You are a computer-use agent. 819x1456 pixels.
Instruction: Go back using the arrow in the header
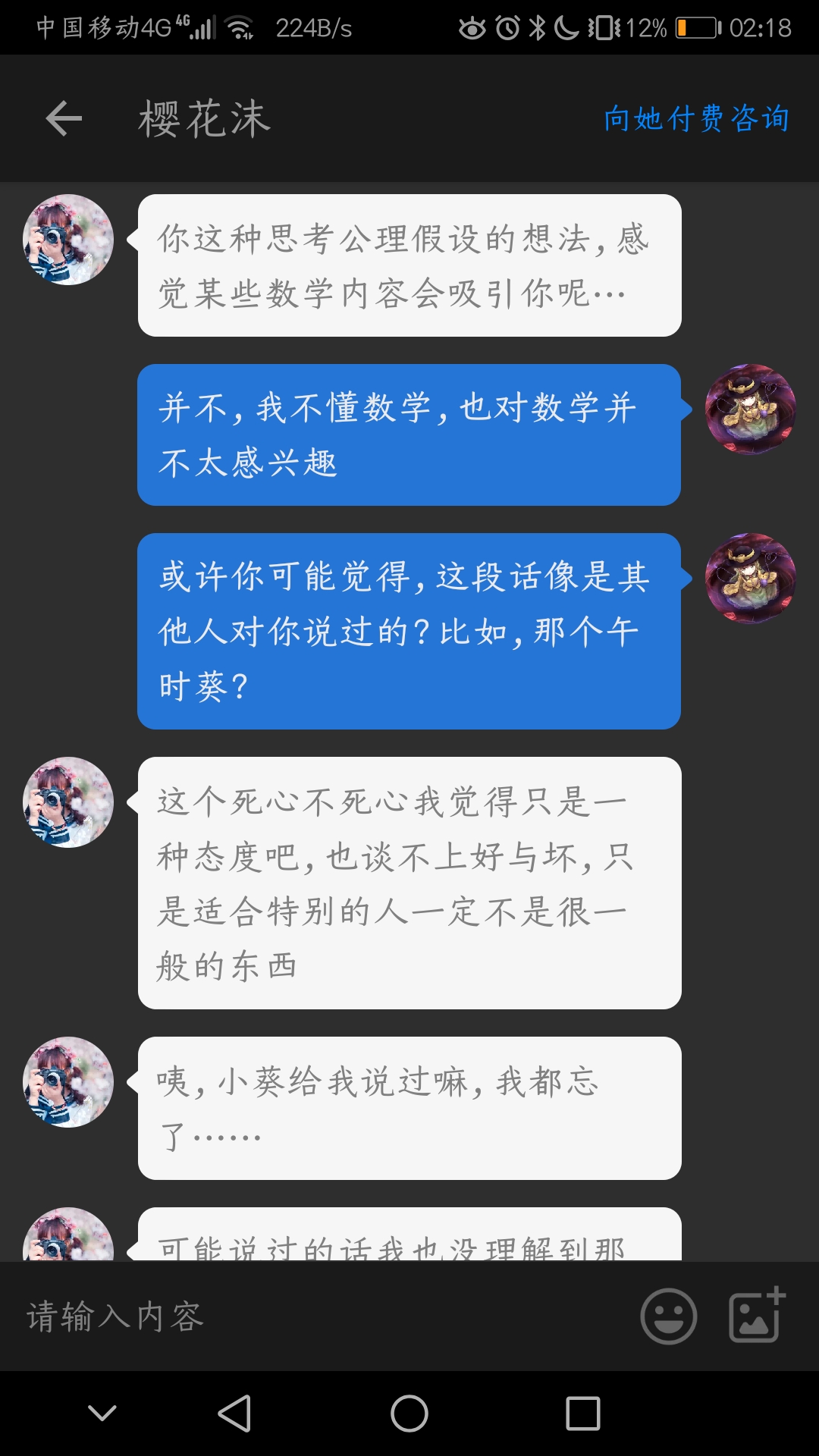coord(64,119)
